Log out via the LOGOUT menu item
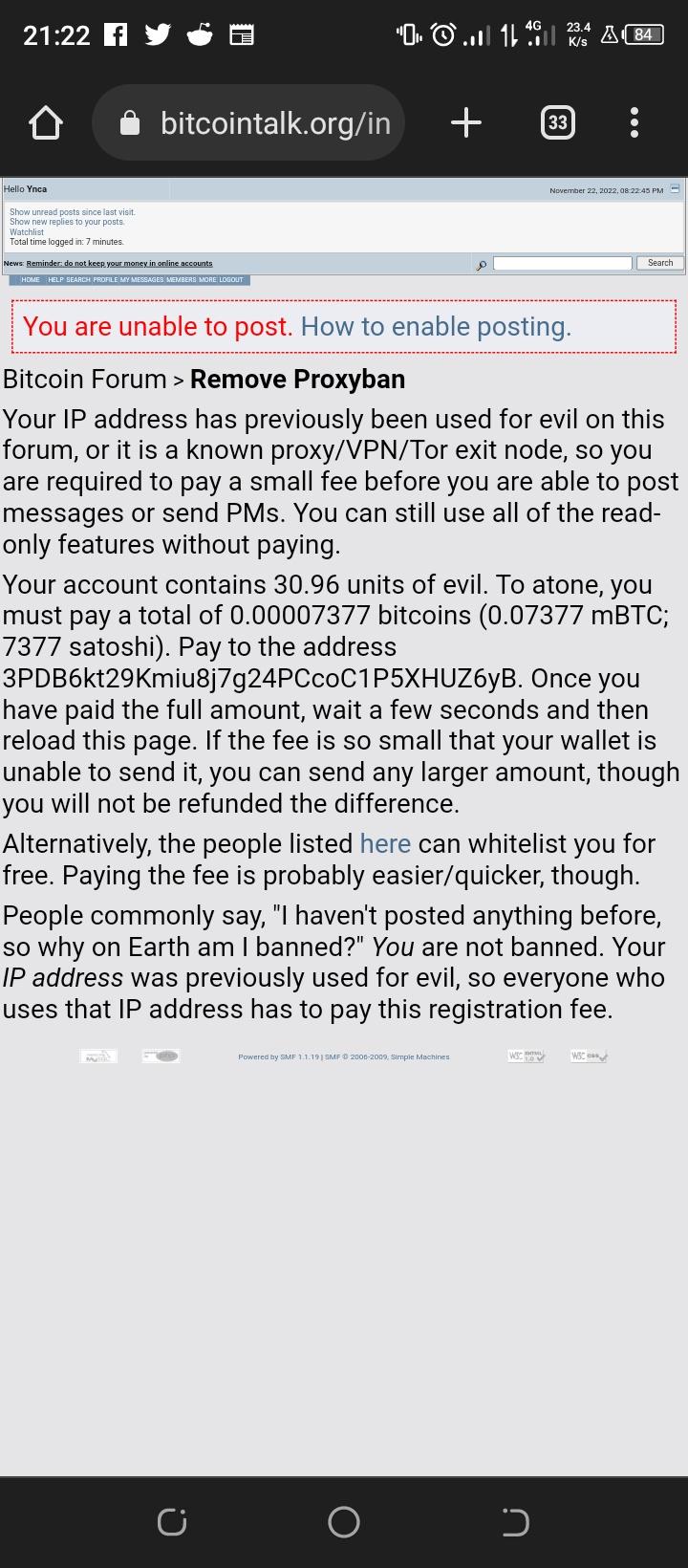 [231, 280]
